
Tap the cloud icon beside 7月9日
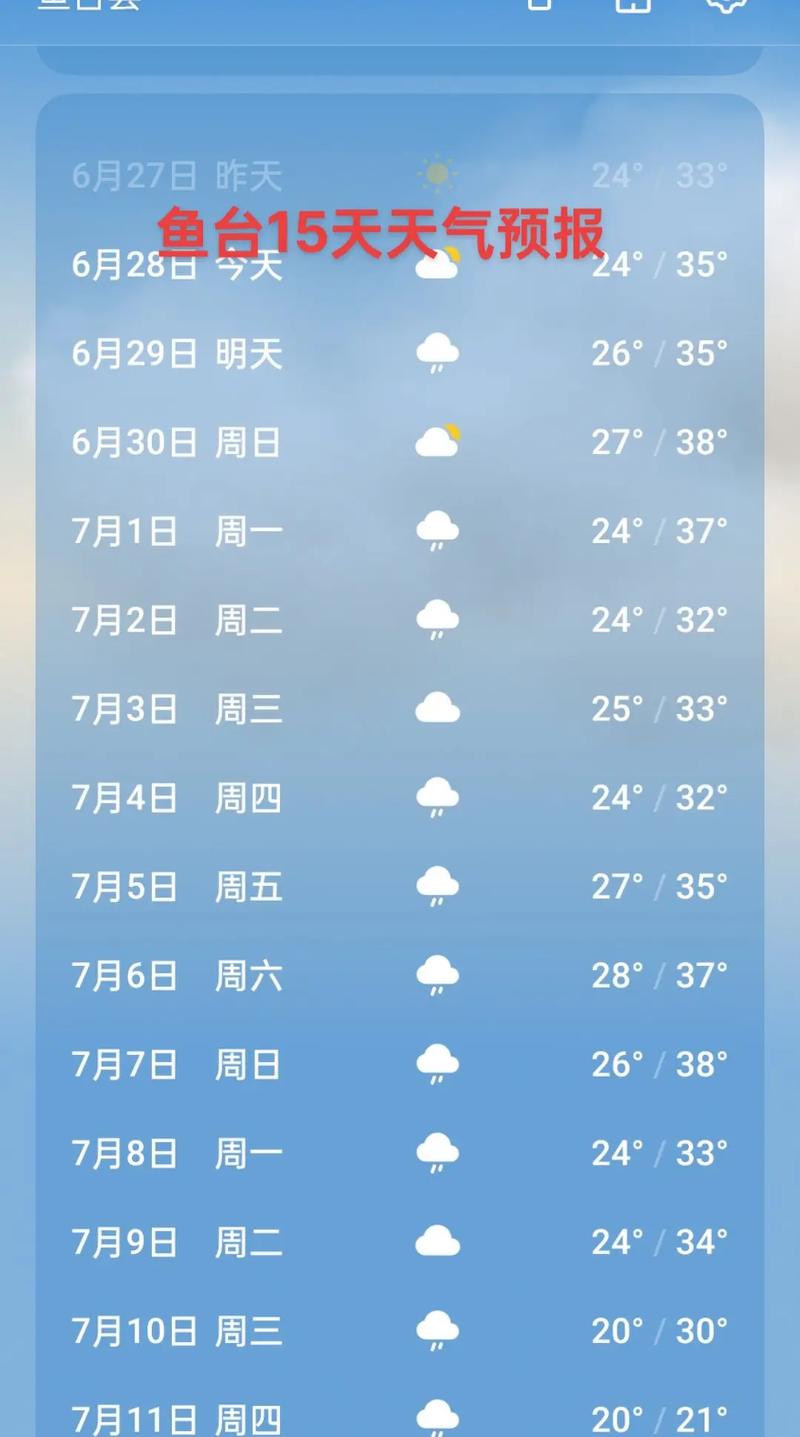436,1241
